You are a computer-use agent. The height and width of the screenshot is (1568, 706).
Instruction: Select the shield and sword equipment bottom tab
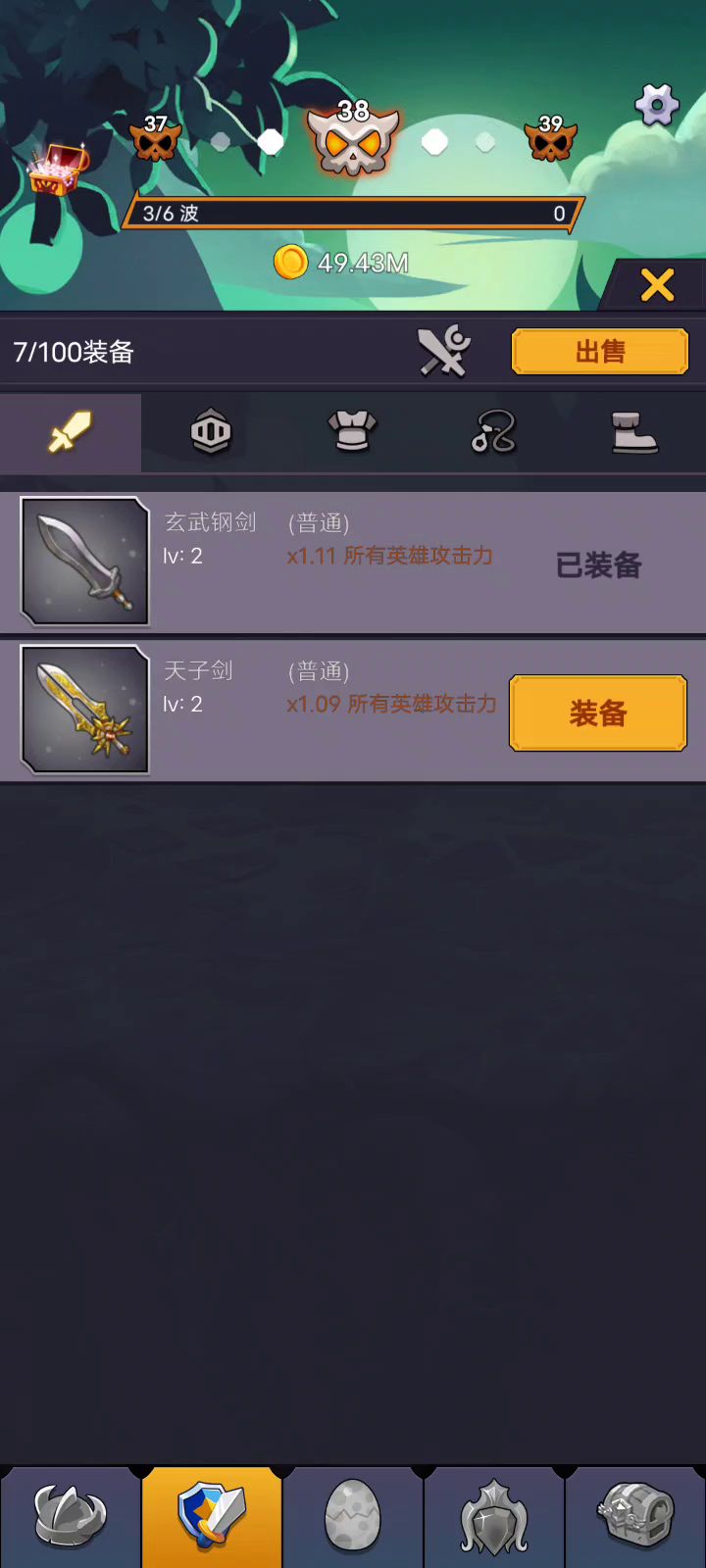point(212,1517)
